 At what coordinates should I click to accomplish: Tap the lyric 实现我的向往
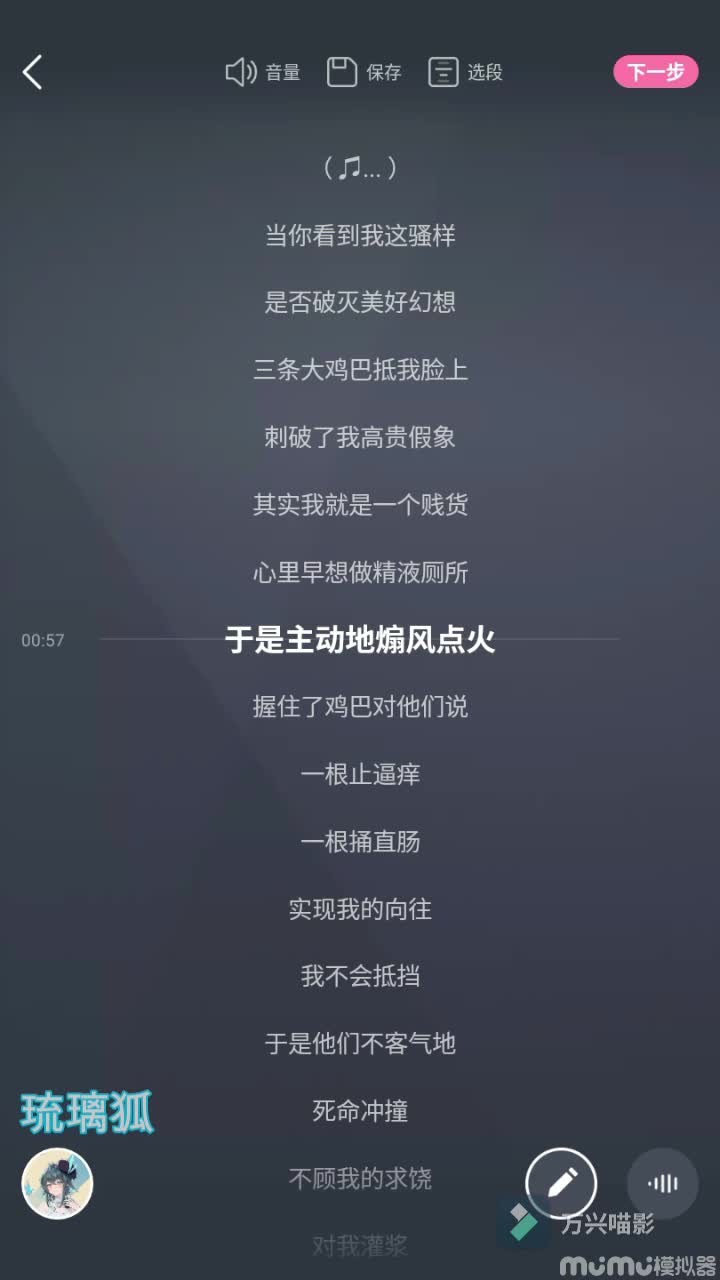(x=360, y=909)
